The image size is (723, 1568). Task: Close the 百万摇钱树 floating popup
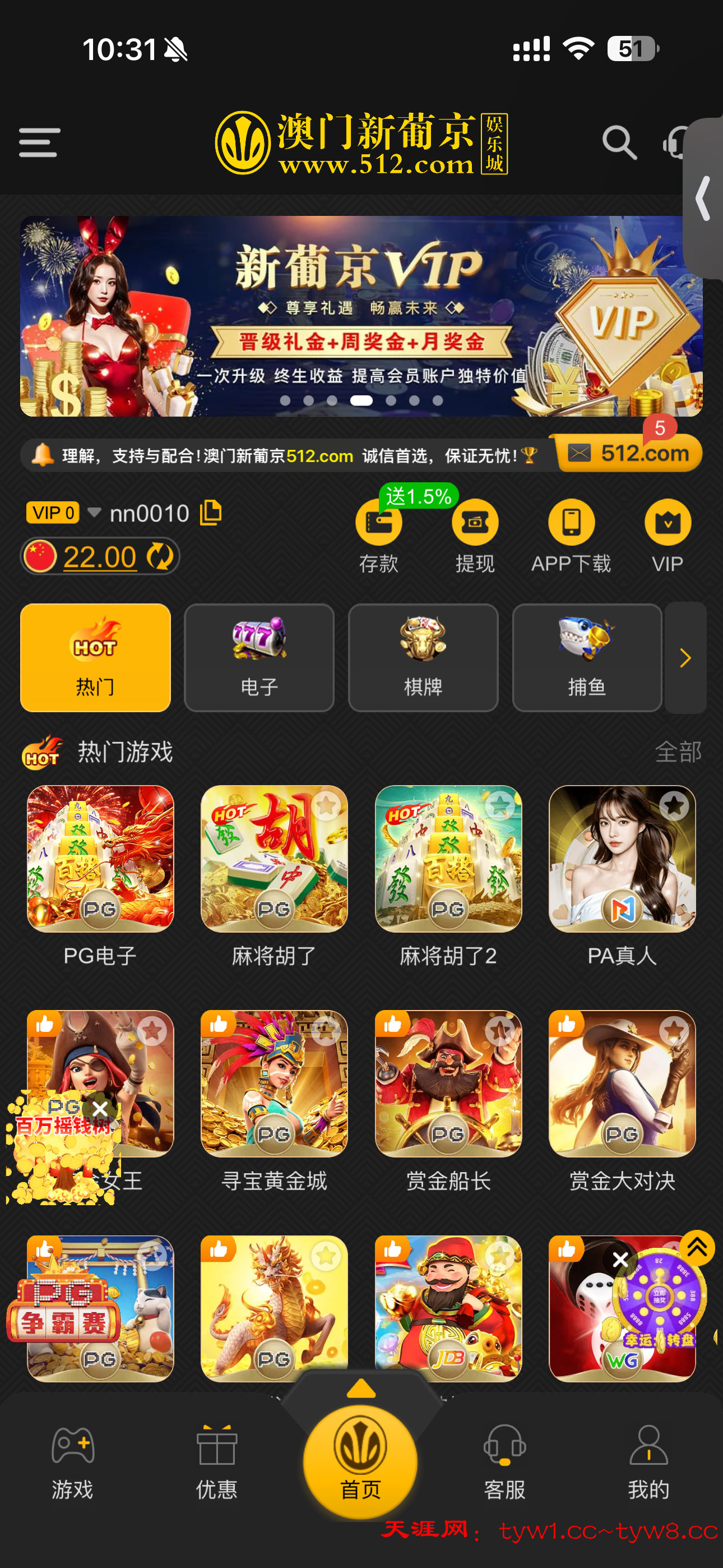click(100, 1109)
